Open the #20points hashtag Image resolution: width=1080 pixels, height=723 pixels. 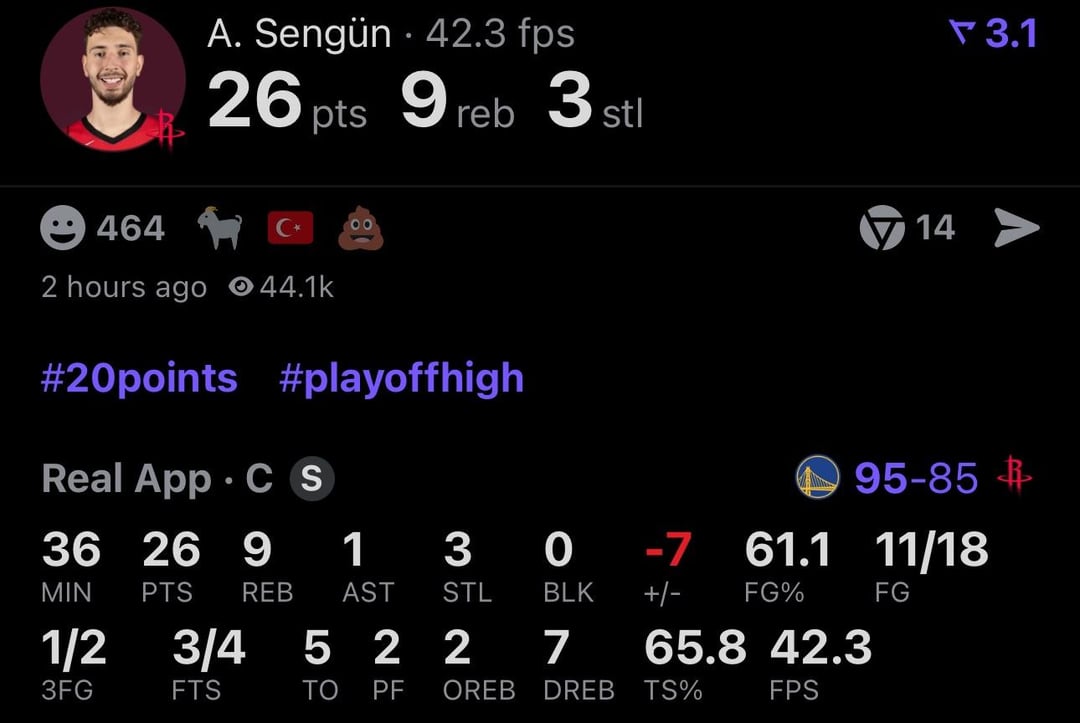(x=139, y=379)
